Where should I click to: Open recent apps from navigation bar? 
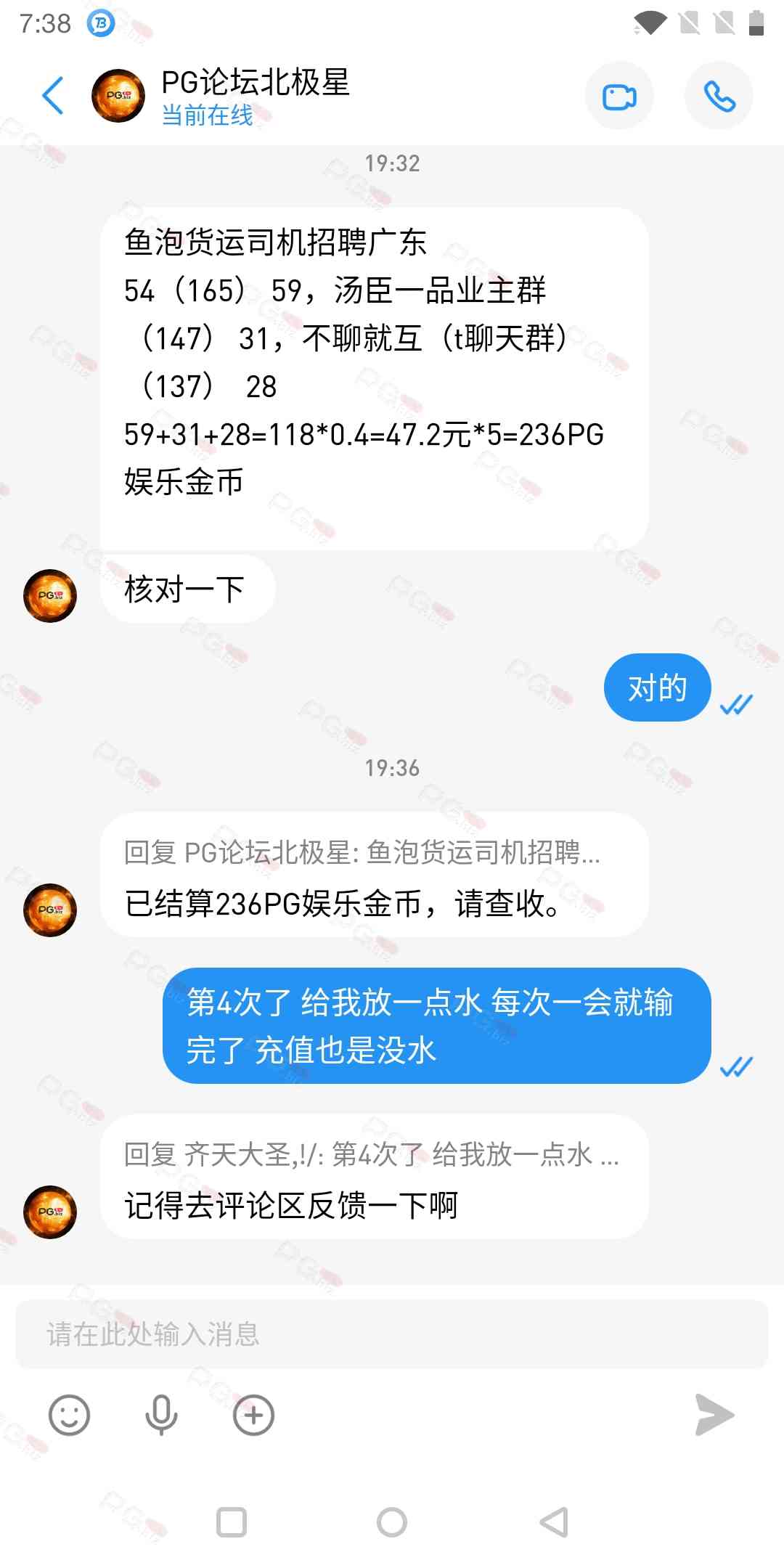[x=232, y=1522]
